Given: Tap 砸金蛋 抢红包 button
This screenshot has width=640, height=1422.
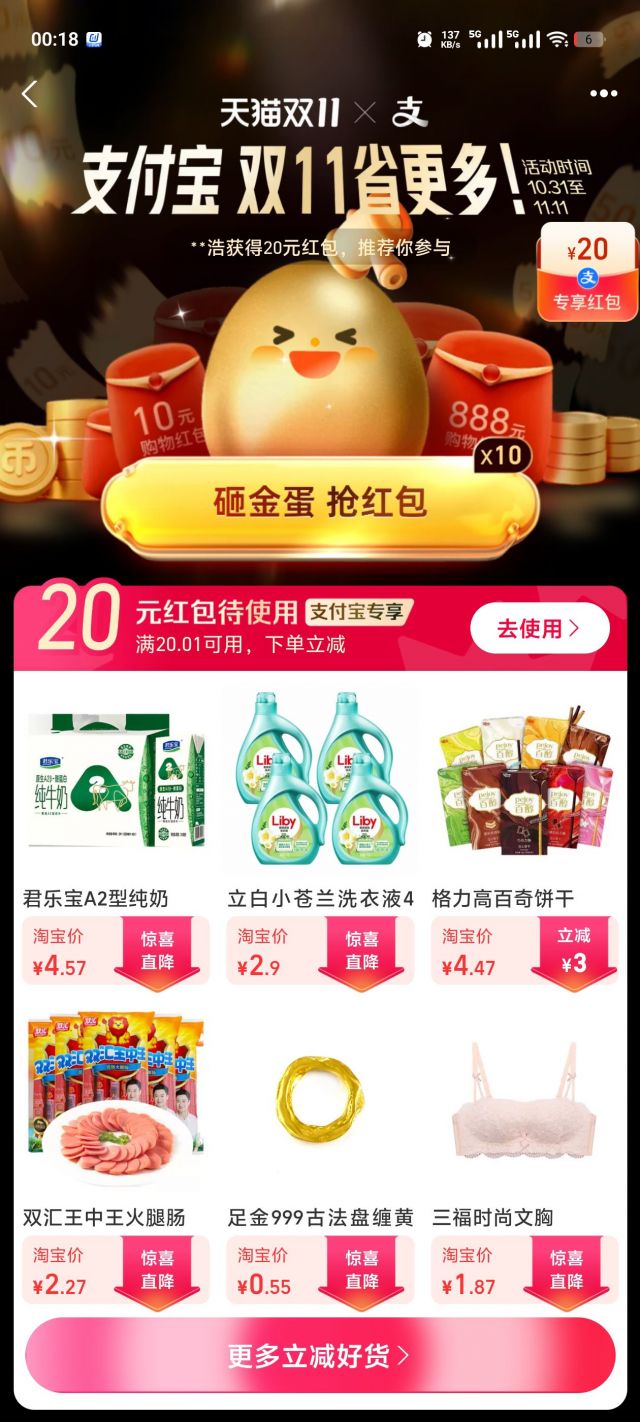Looking at the screenshot, I should (320, 503).
